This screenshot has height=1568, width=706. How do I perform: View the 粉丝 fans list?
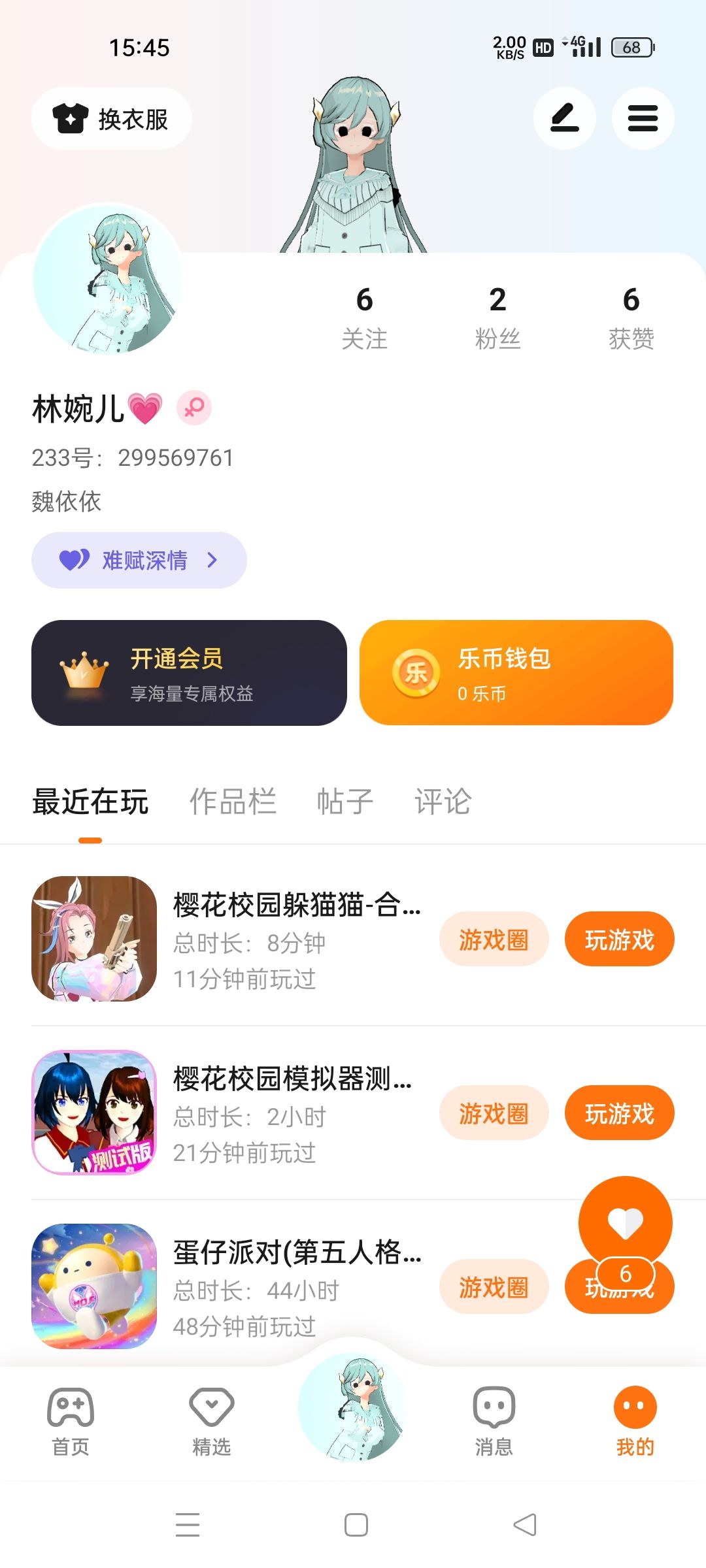[x=497, y=318]
